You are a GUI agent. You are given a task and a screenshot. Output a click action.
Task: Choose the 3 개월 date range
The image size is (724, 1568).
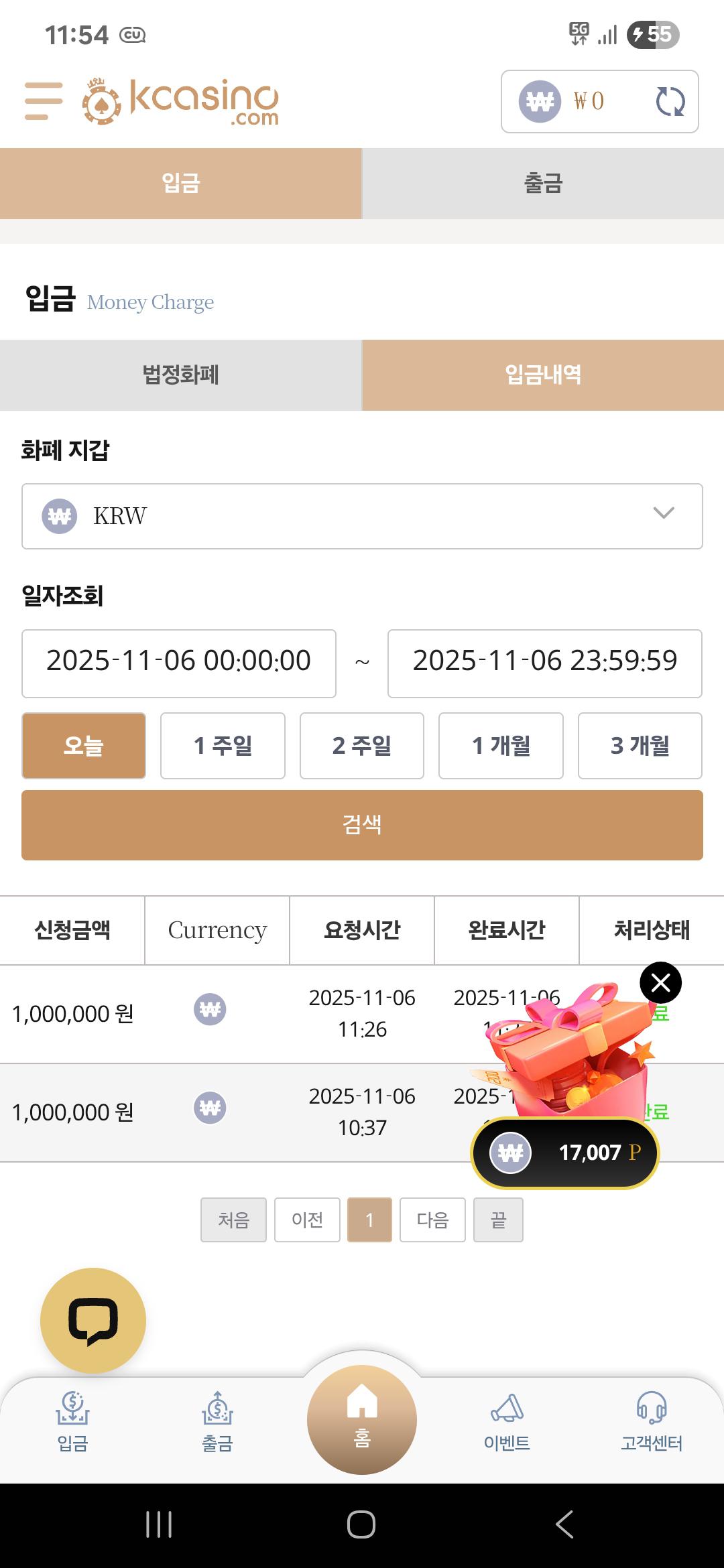pos(640,746)
